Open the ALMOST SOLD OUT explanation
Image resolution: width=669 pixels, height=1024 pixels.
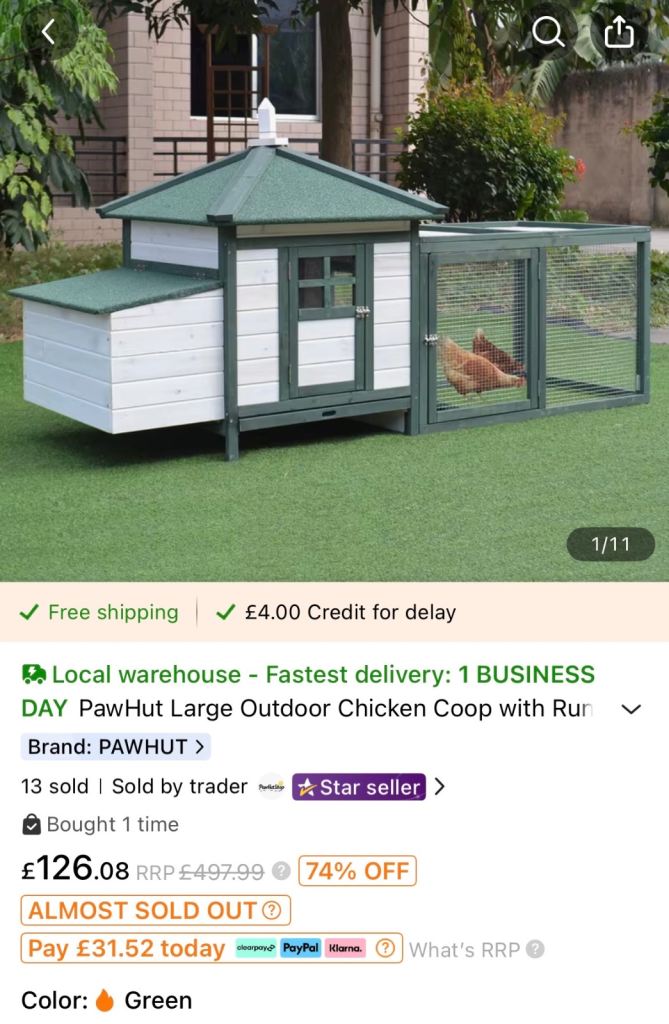click(271, 911)
